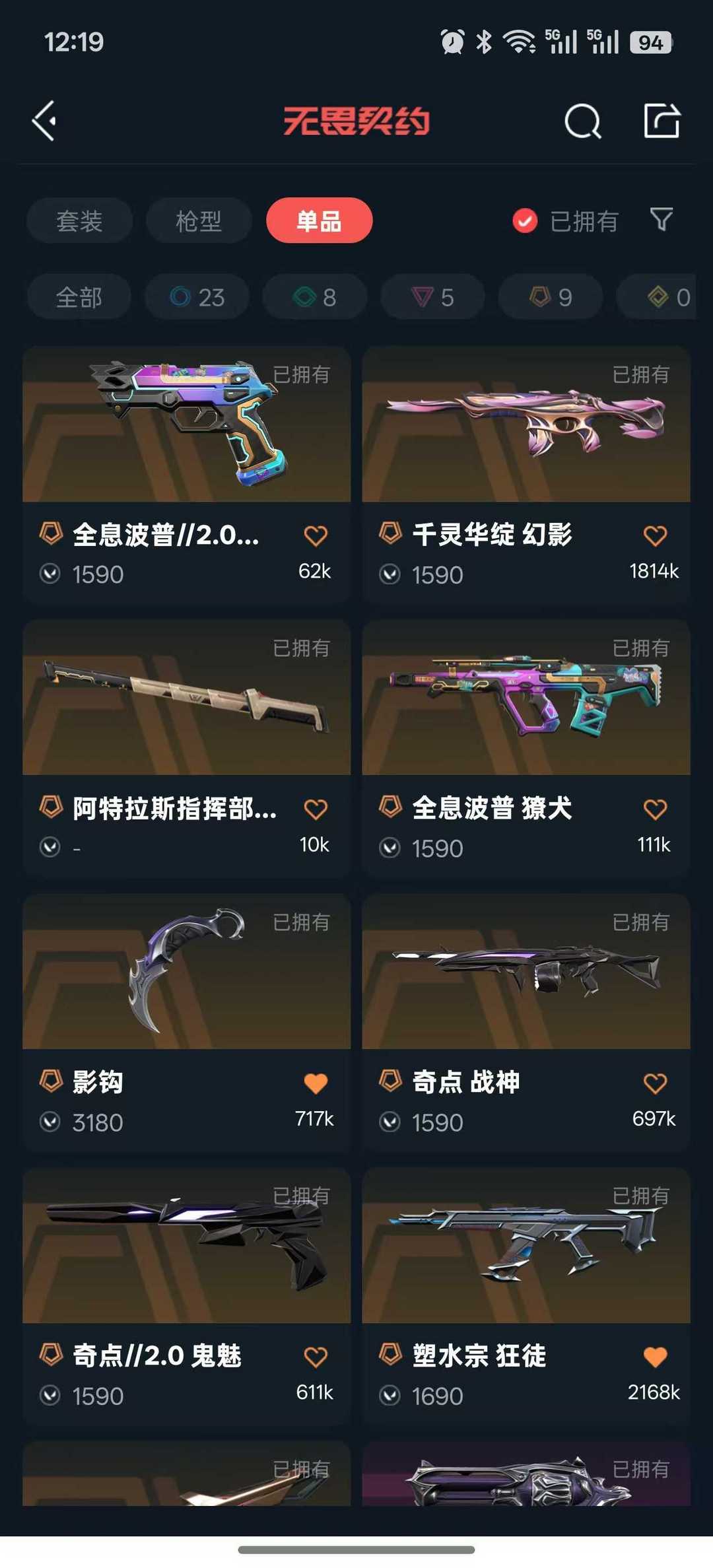Switch to the 枪型 tab
Image resolution: width=713 pixels, height=1568 pixels.
199,221
